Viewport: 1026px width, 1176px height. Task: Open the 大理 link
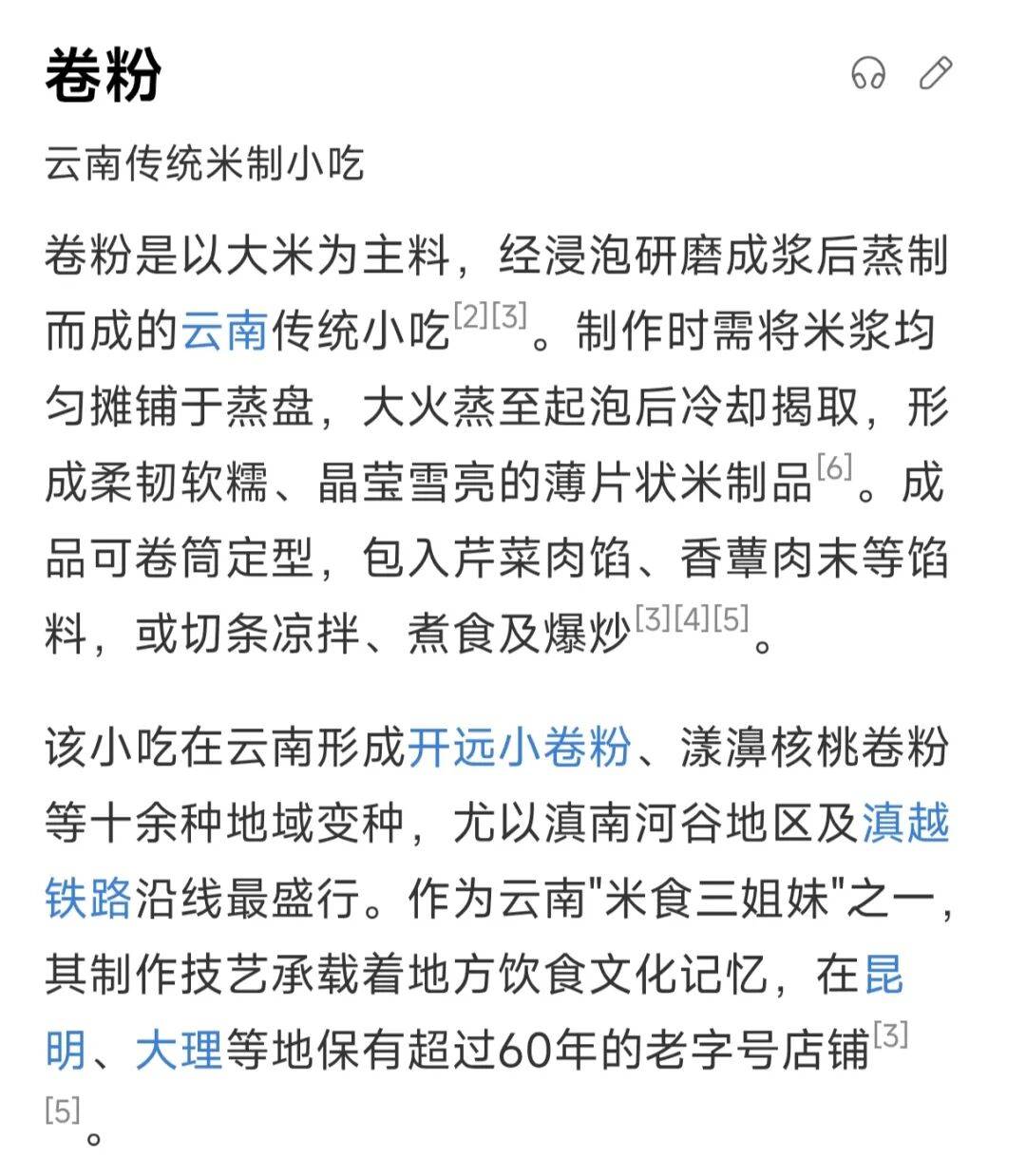pos(179,1051)
